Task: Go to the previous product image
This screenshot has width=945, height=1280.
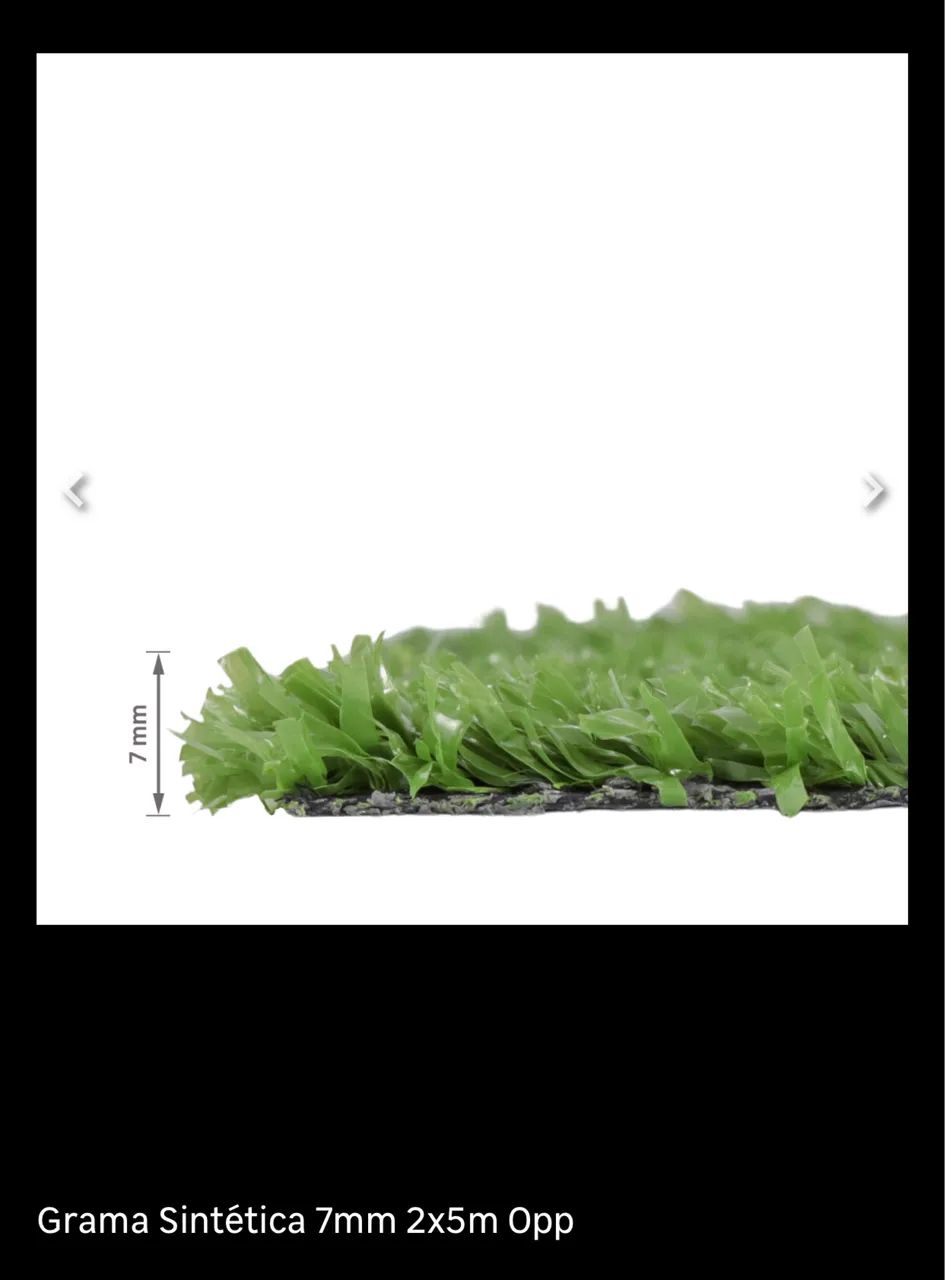Action: (76, 491)
